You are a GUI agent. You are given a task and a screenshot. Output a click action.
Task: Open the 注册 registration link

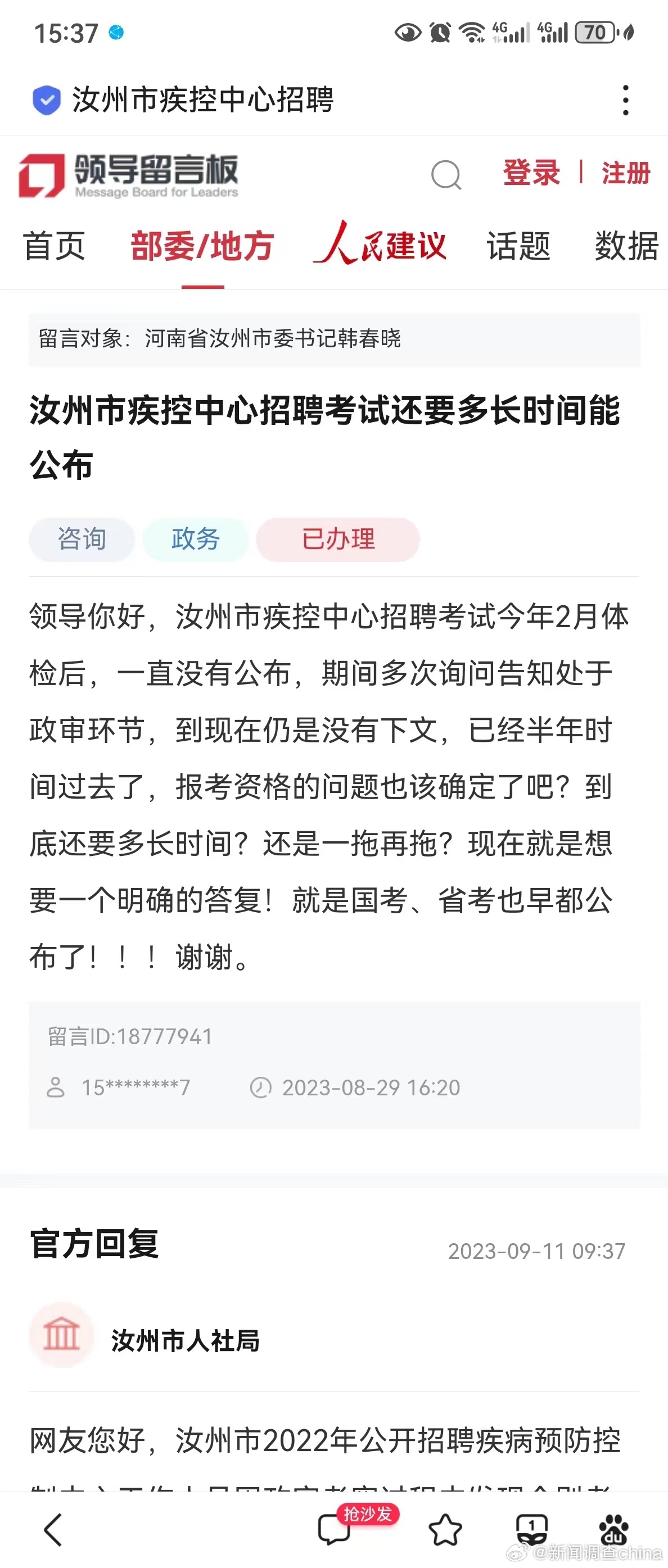[x=626, y=173]
